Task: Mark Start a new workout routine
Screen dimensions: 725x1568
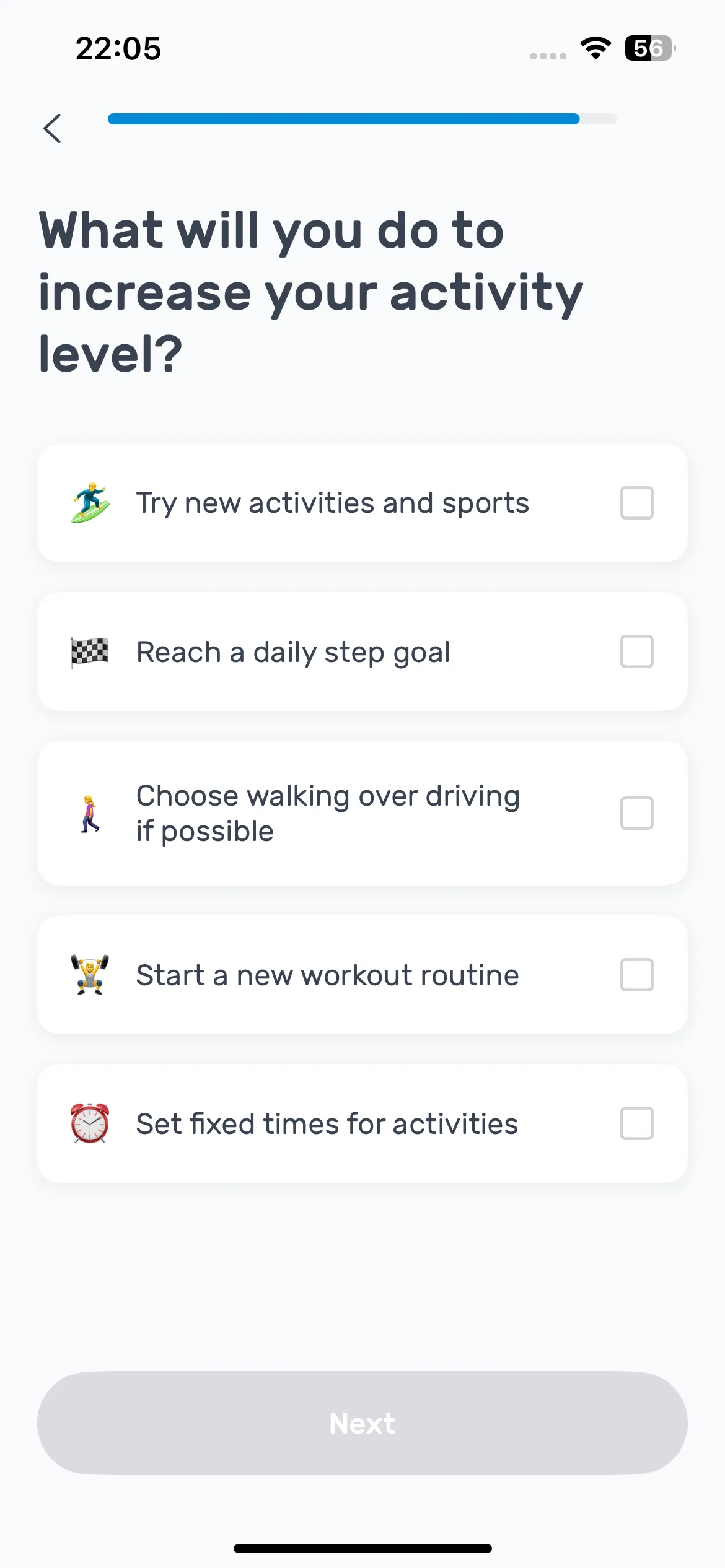Action: tap(636, 975)
